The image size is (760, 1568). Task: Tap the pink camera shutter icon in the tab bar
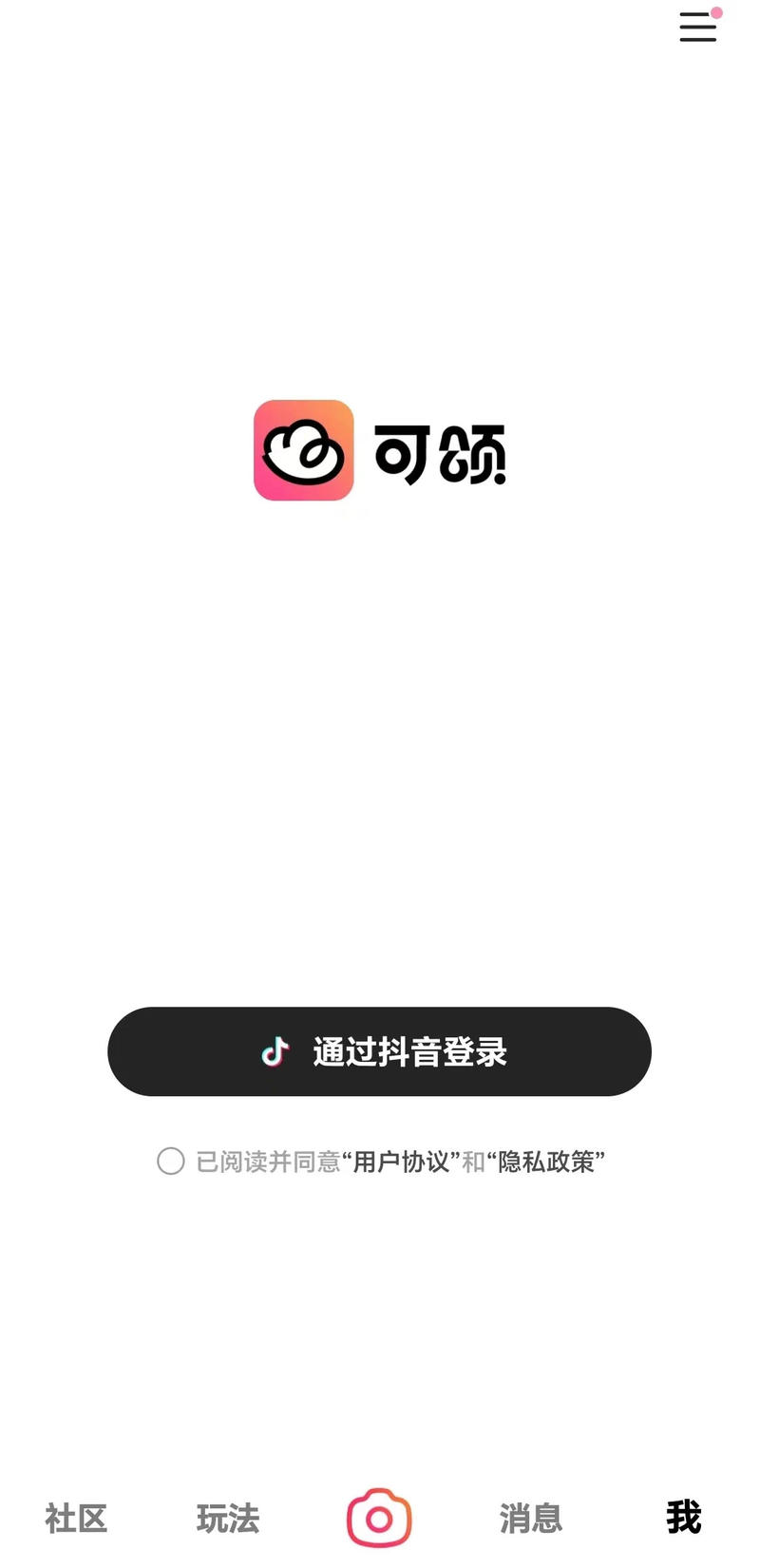[379, 1520]
